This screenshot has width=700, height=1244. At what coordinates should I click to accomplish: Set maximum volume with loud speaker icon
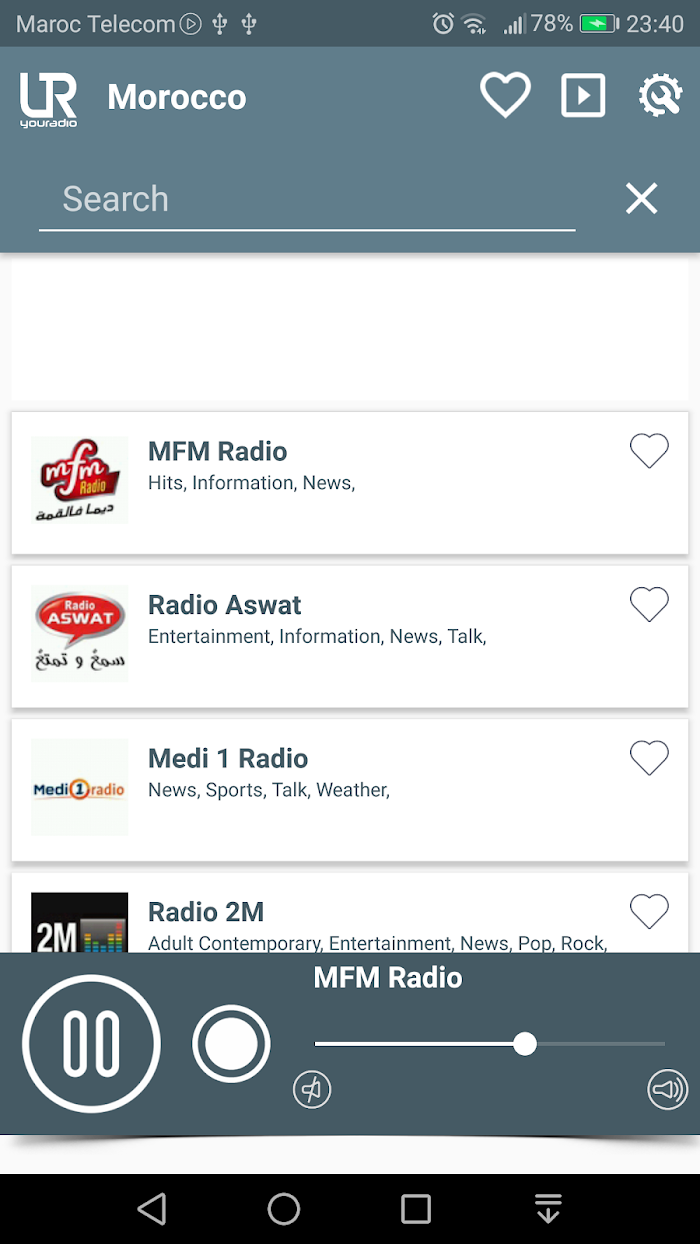(668, 1089)
